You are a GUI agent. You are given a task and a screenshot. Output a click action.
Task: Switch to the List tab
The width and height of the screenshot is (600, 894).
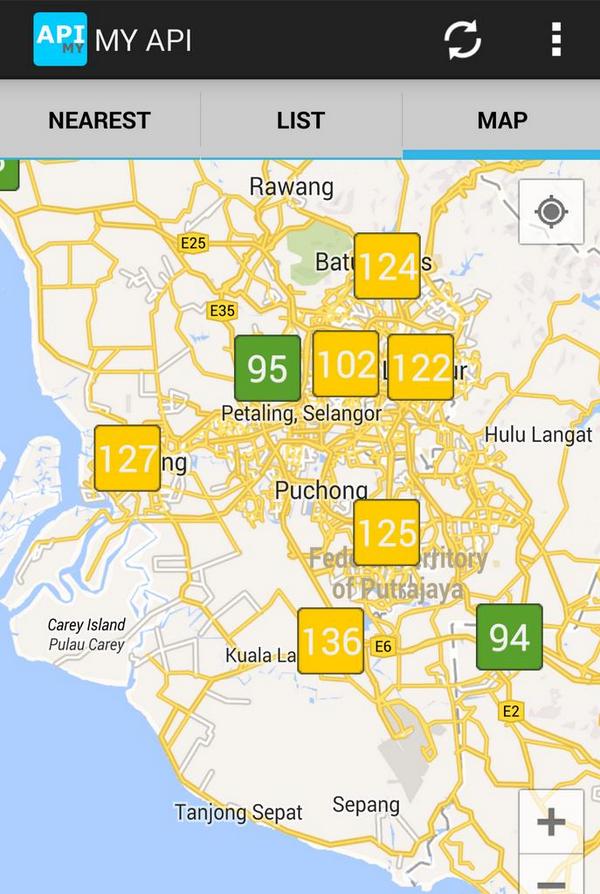301,120
